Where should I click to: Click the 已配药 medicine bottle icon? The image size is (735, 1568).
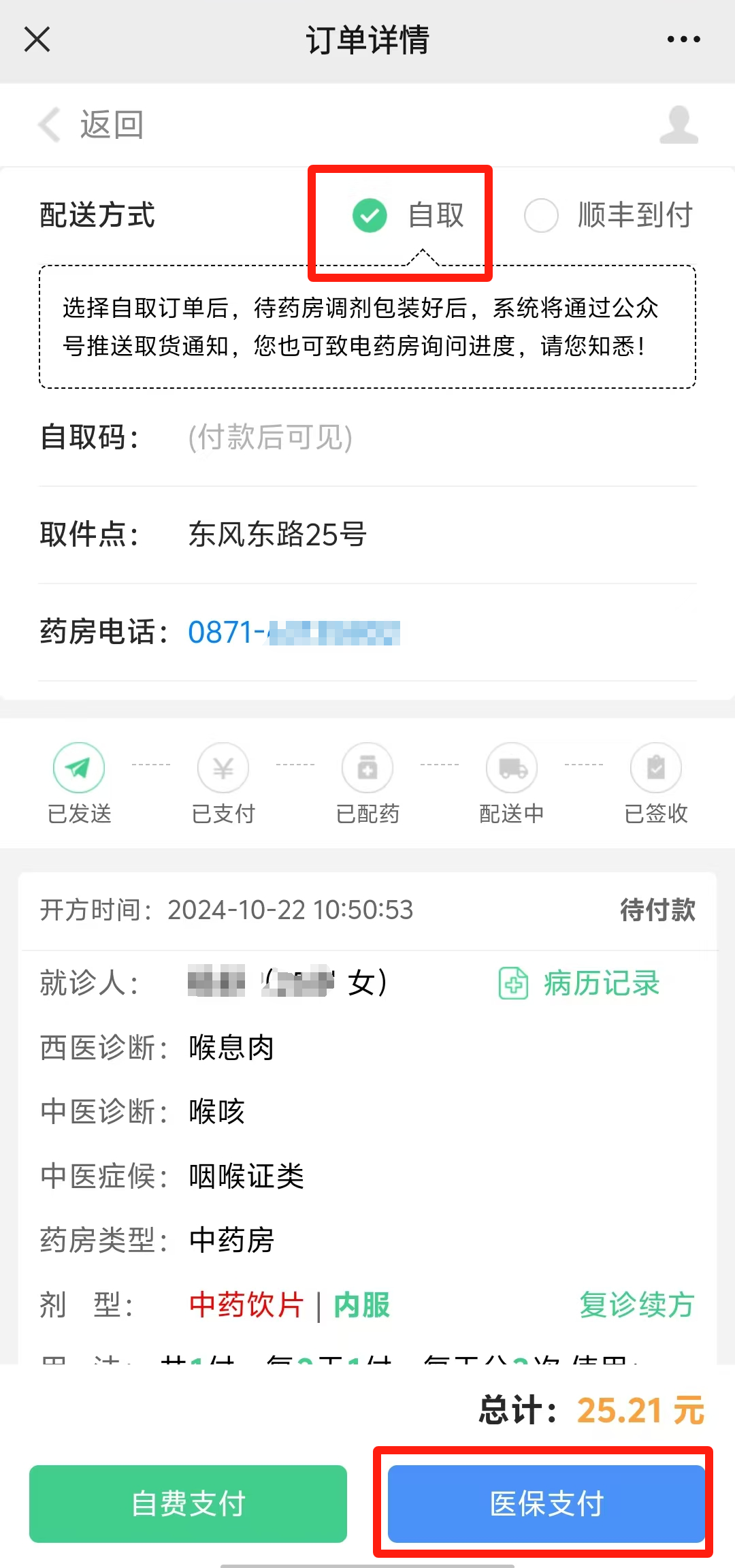[367, 767]
